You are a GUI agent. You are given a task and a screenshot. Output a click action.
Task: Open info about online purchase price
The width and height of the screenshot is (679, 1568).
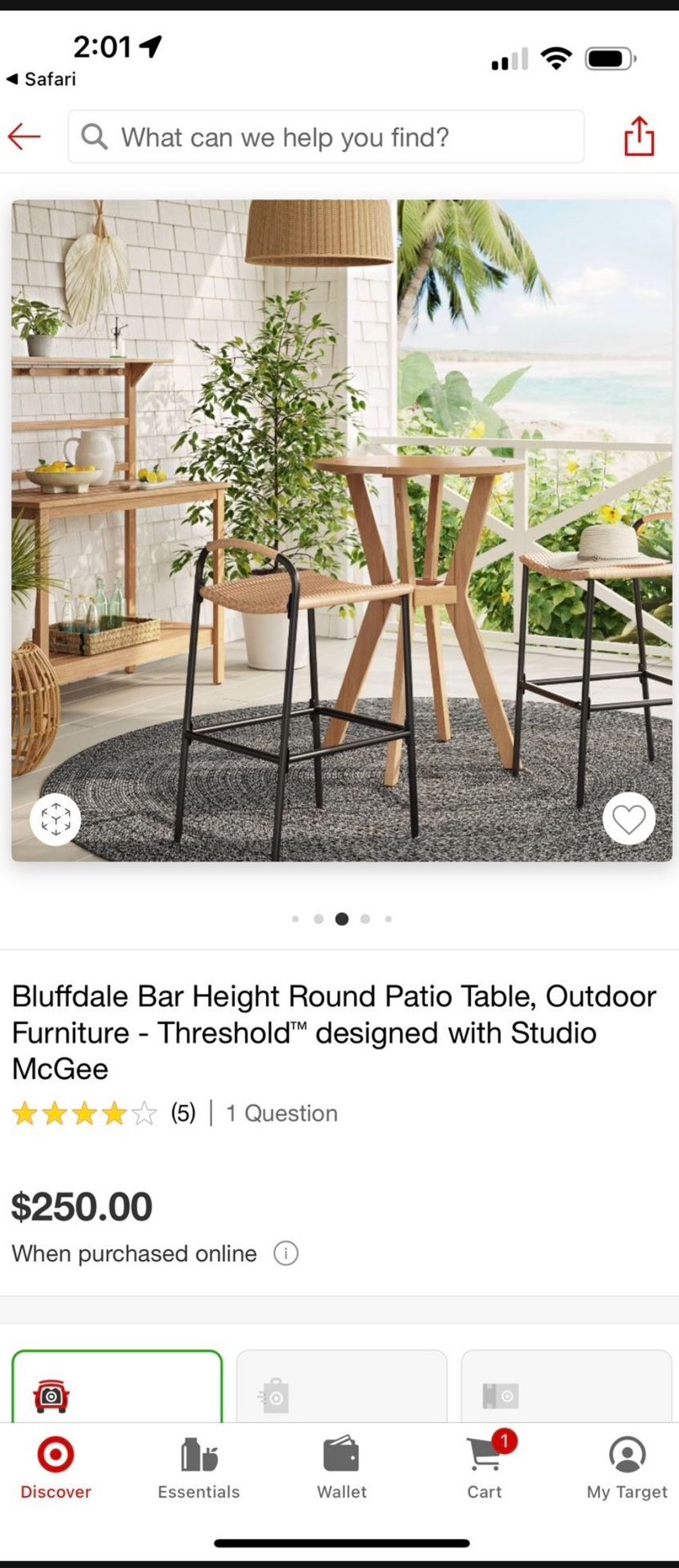(286, 1253)
